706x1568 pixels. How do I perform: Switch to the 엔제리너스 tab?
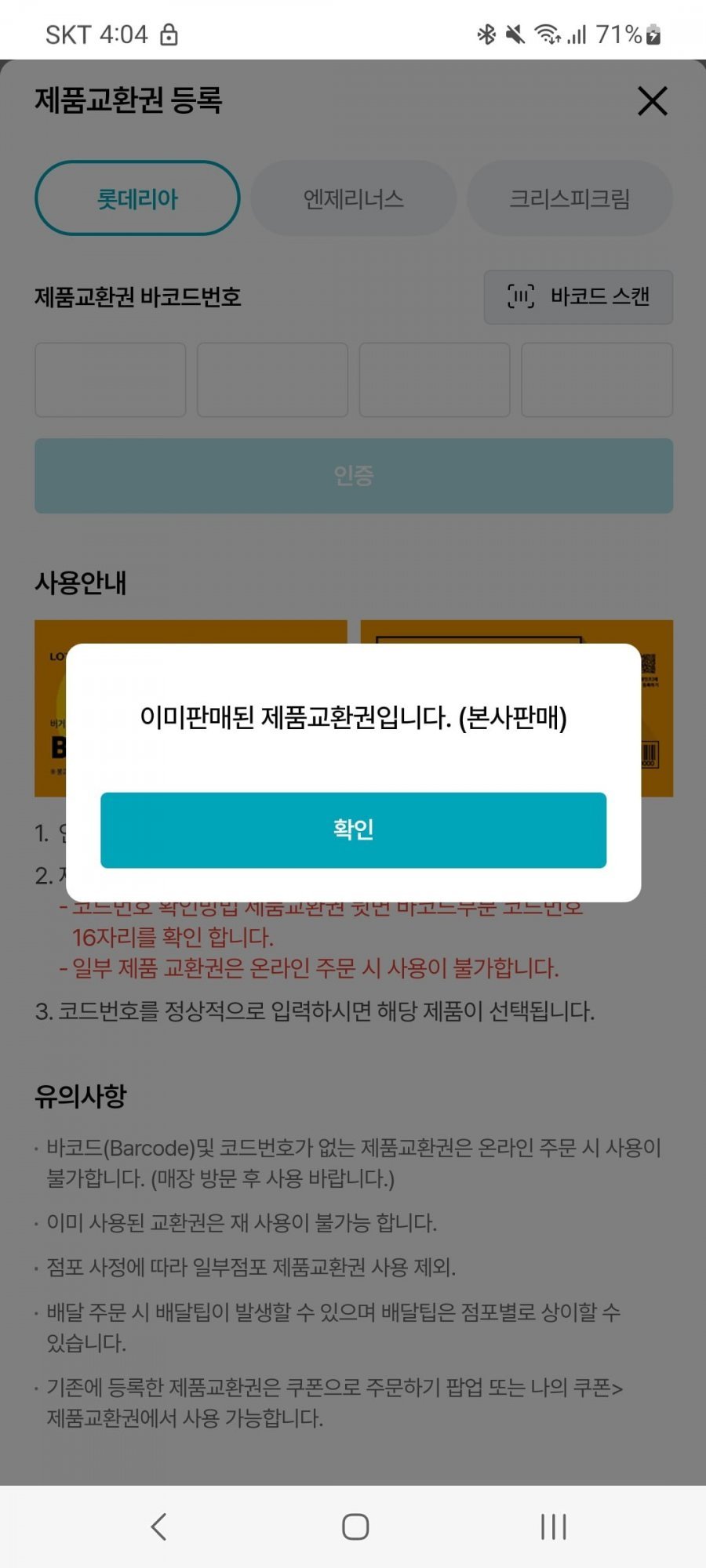[x=353, y=198]
